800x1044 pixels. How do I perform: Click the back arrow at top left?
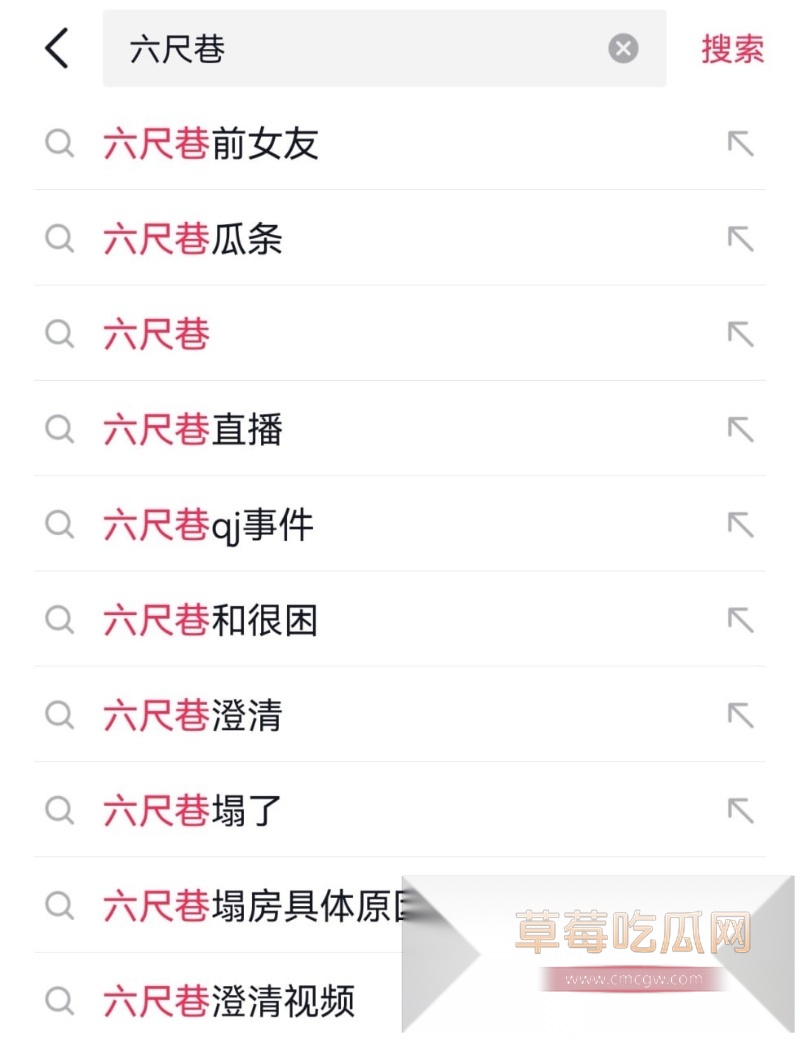pyautogui.click(x=56, y=48)
